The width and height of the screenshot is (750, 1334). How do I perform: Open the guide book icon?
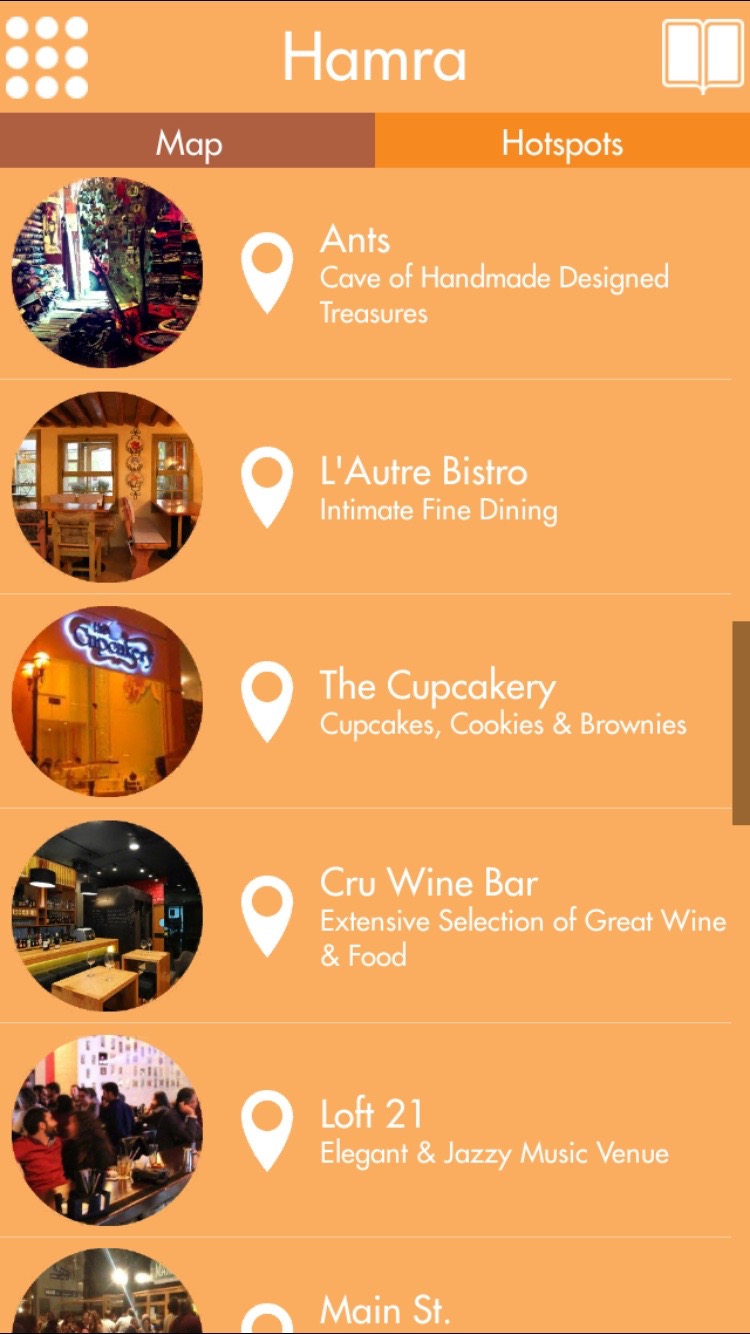coord(702,57)
